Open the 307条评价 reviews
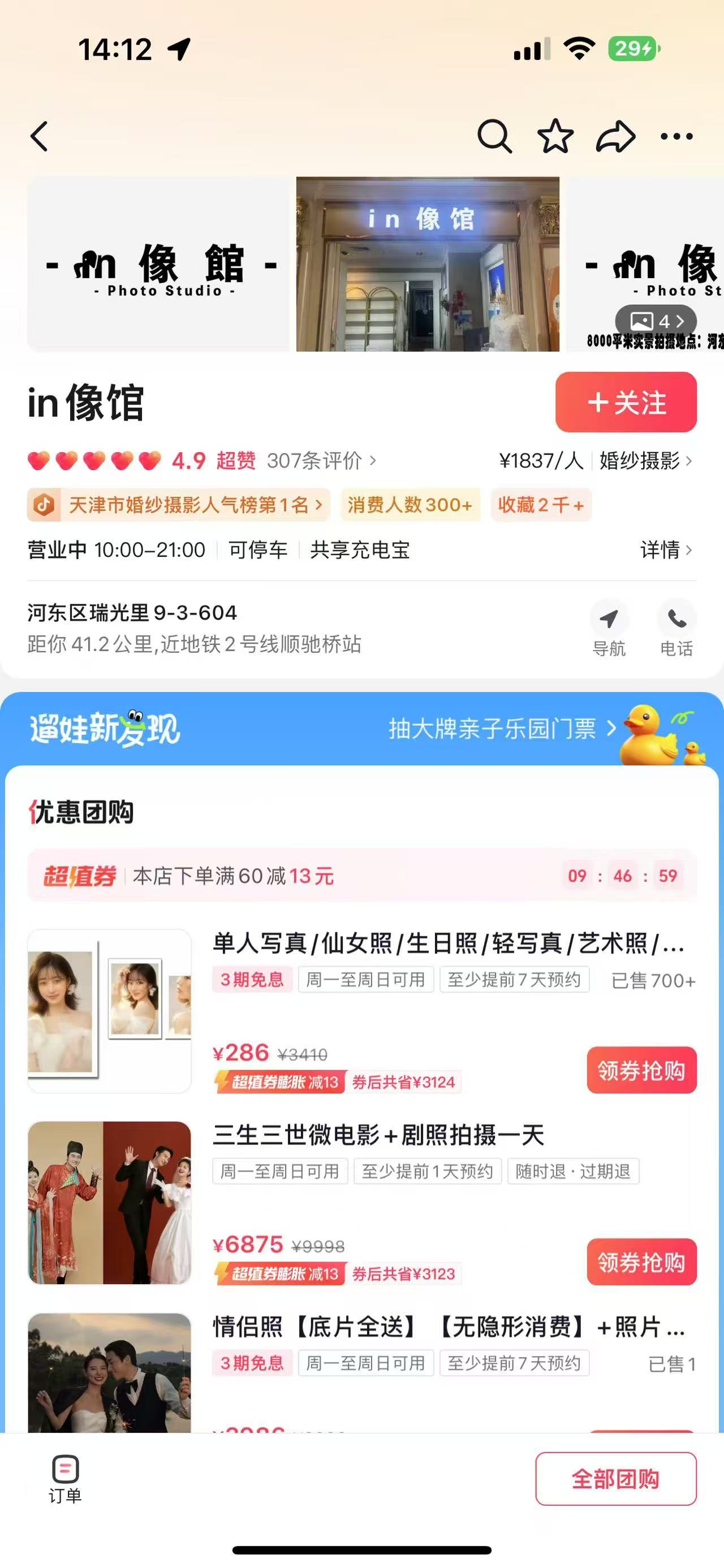This screenshot has height=1568, width=724. [x=321, y=461]
